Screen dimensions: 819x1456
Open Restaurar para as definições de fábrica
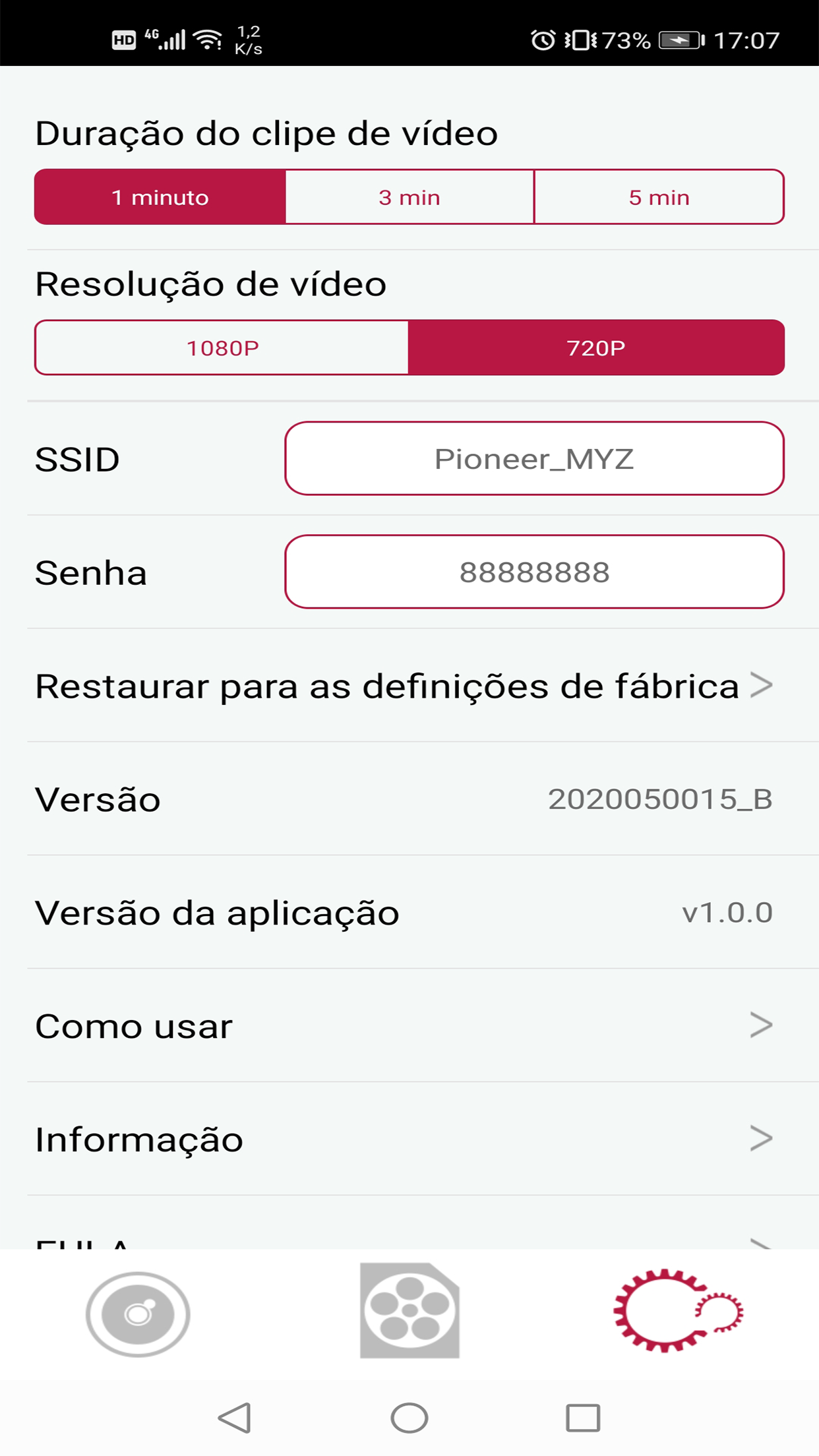(x=409, y=686)
